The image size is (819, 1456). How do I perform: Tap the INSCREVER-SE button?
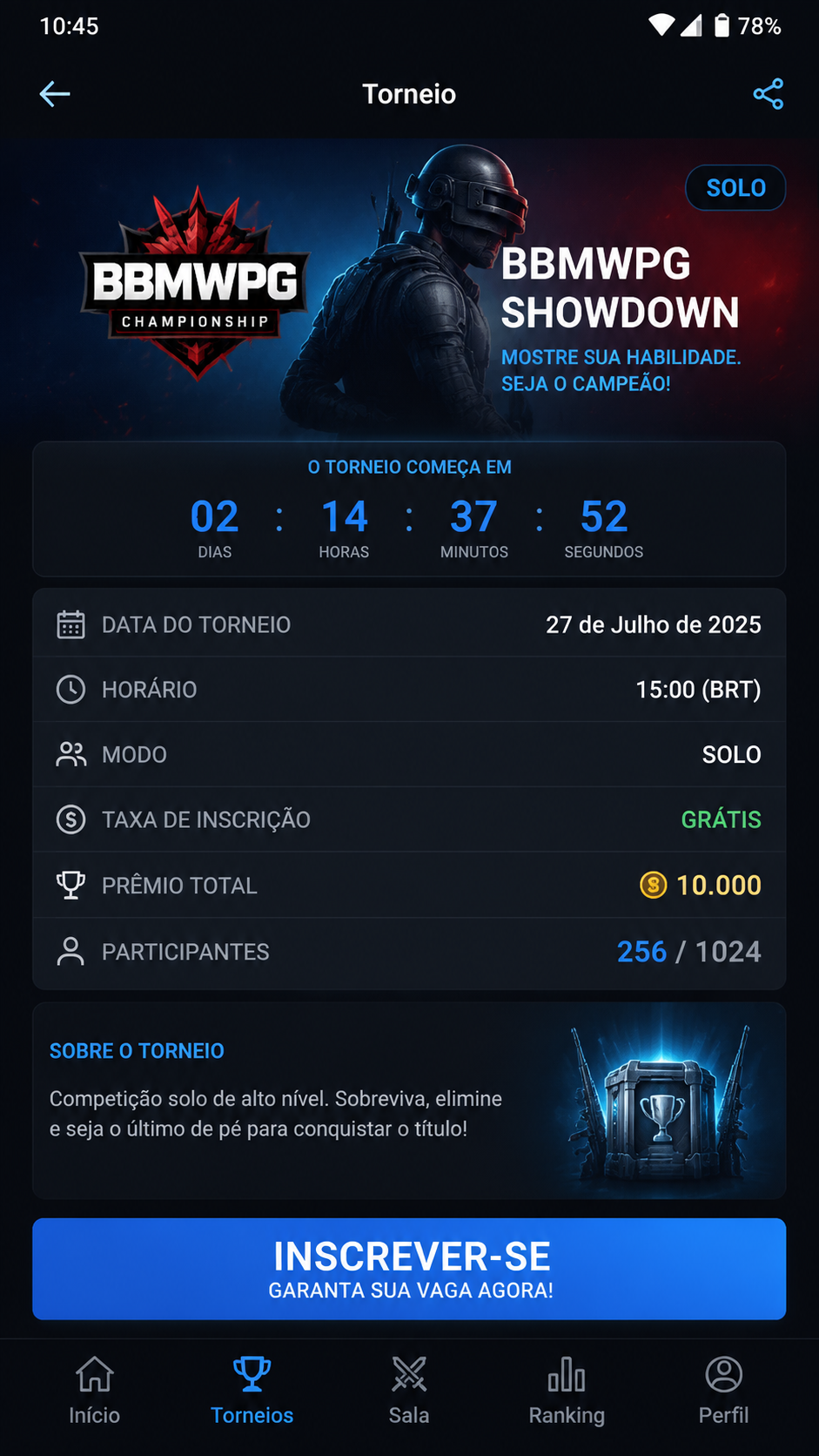(409, 1269)
